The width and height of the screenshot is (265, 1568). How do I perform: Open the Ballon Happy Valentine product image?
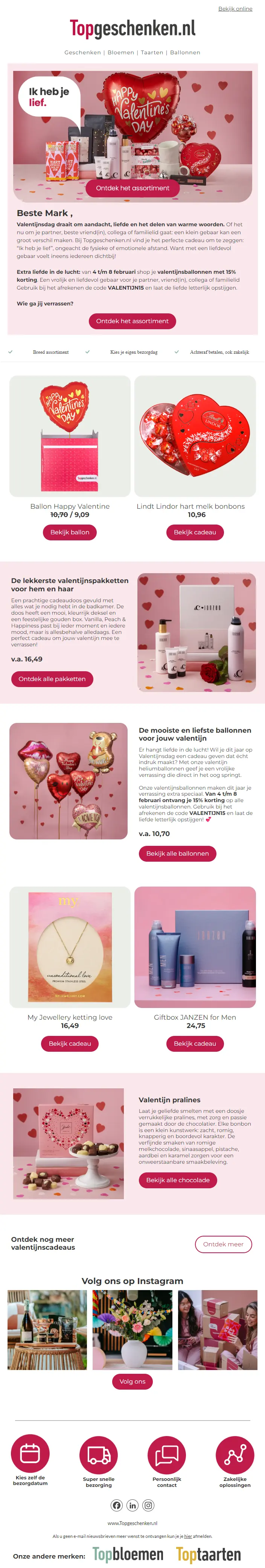tap(70, 436)
